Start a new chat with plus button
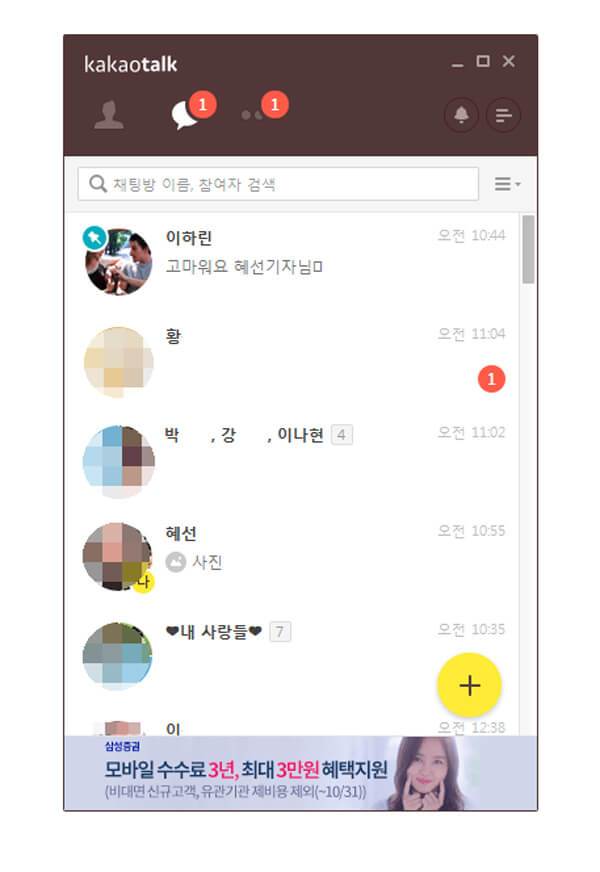Image resolution: width=600 pixels, height=872 pixels. tap(469, 685)
